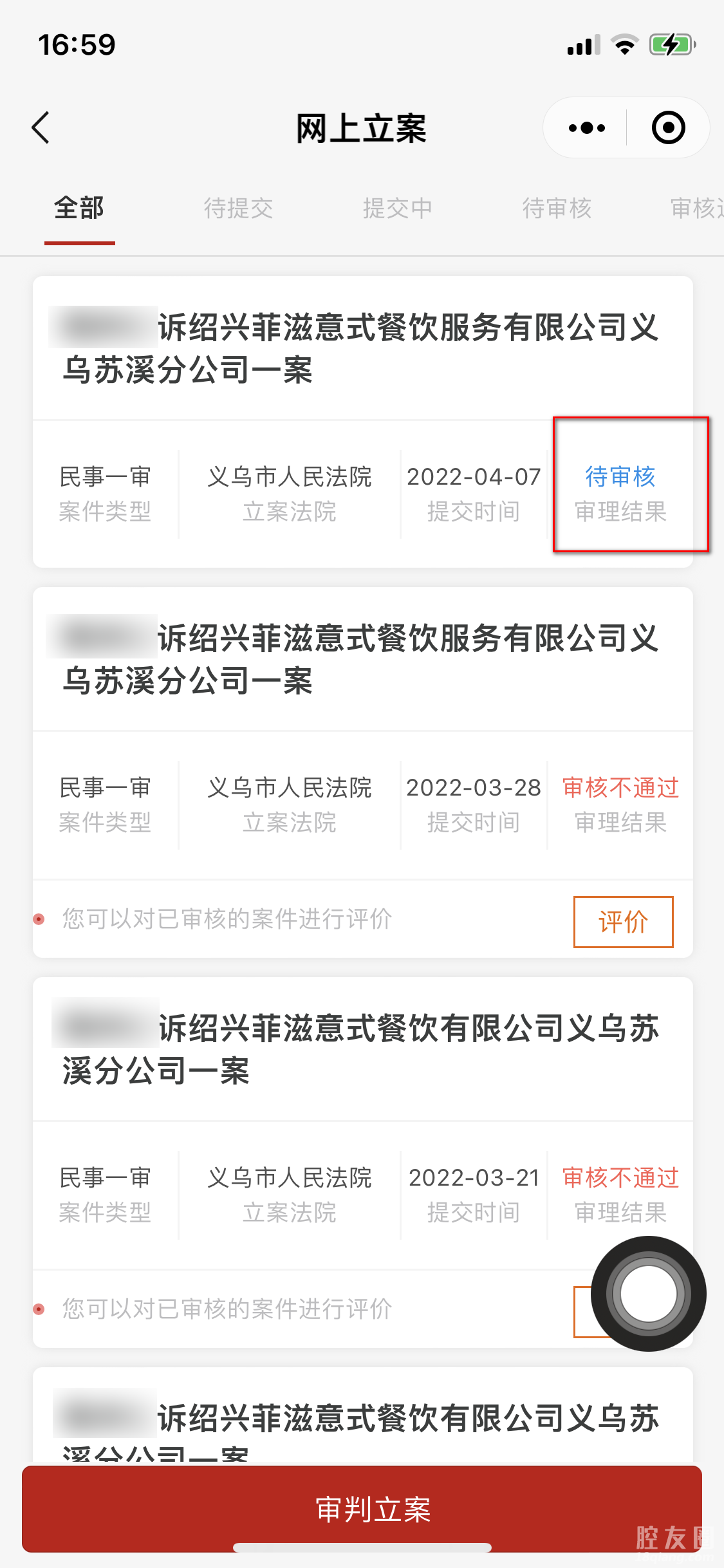The image size is (724, 1568).
Task: Tap the 审判立案 button
Action: coord(362,1509)
